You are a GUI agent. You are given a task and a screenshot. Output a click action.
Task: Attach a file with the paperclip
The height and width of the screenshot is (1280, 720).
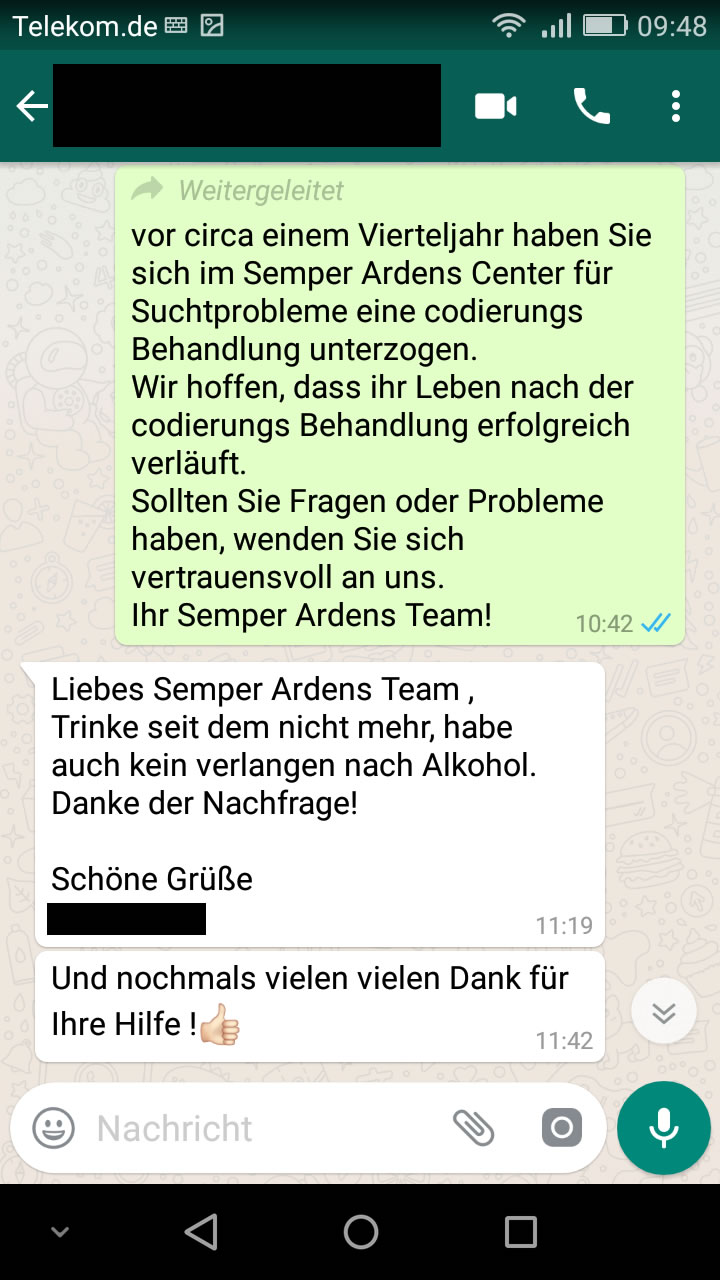[474, 1129]
